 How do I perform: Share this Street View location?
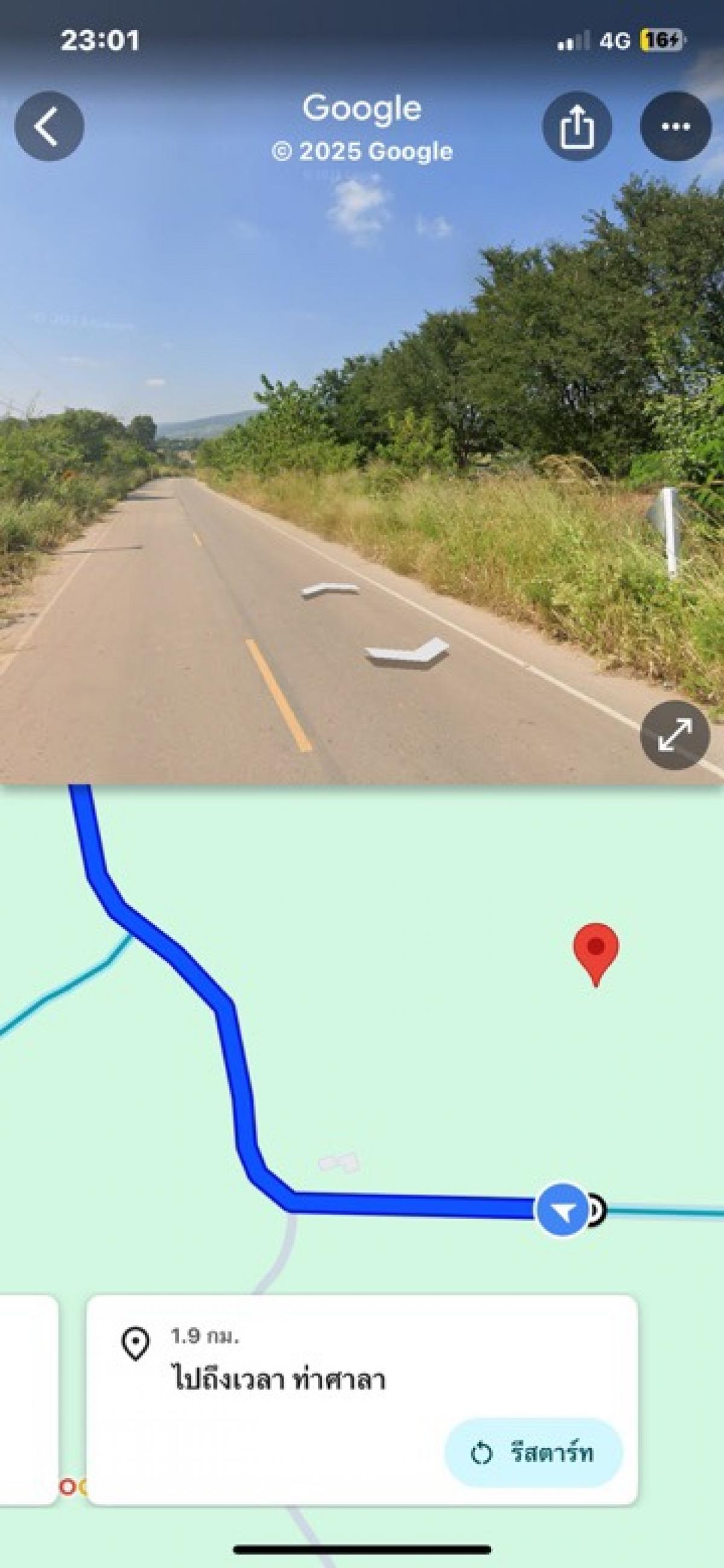pos(576,126)
